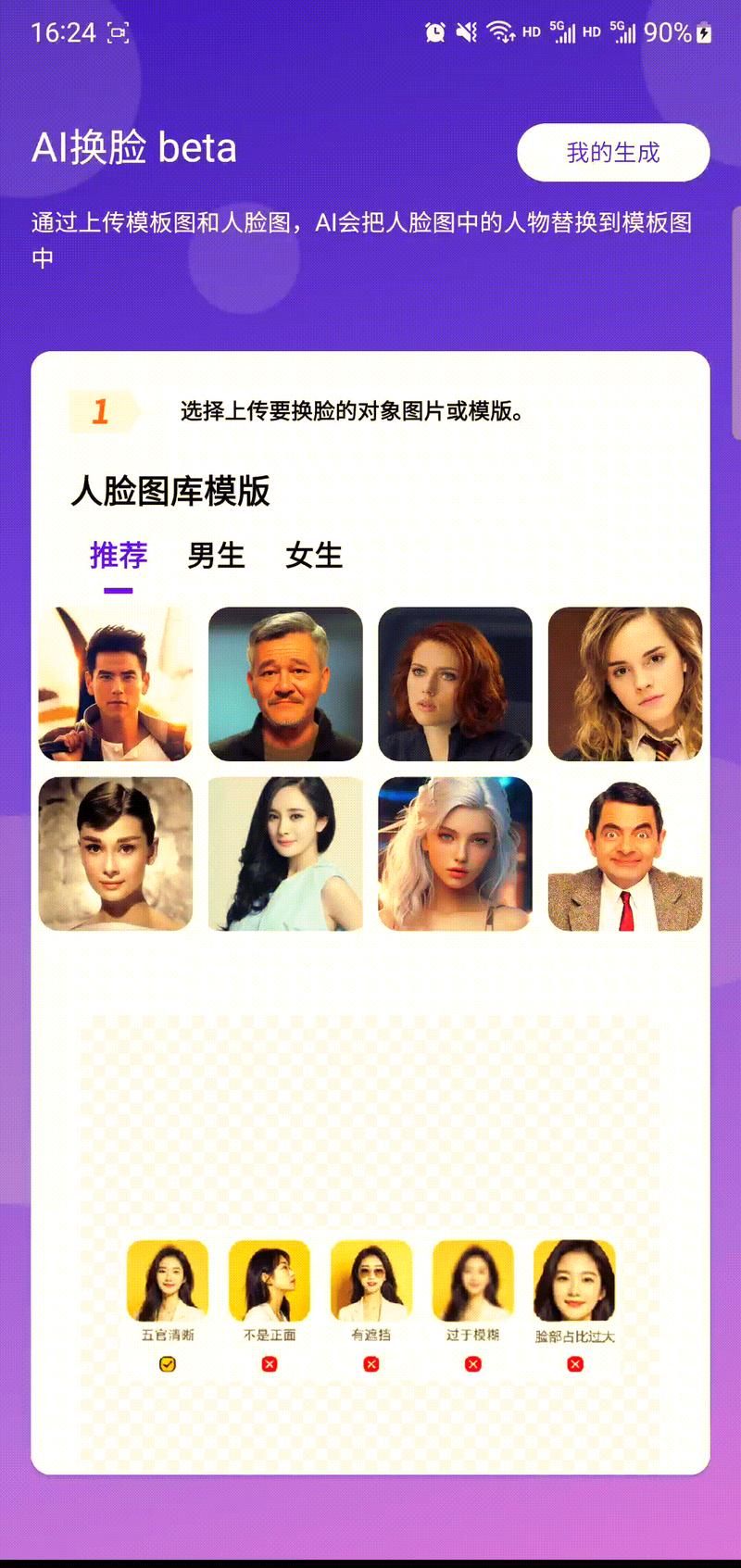Select the silver-haired woman template

pyautogui.click(x=455, y=853)
